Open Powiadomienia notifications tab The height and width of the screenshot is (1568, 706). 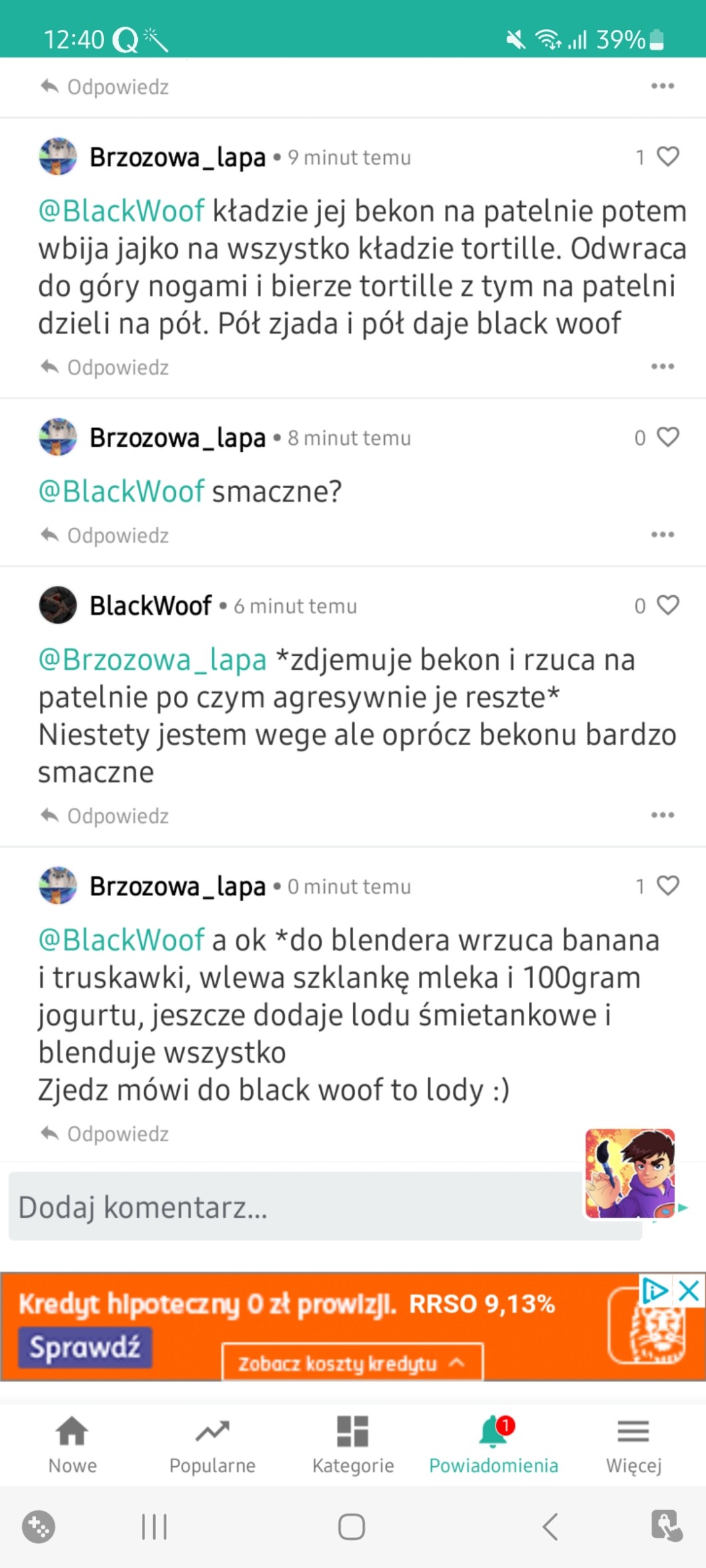494,1443
